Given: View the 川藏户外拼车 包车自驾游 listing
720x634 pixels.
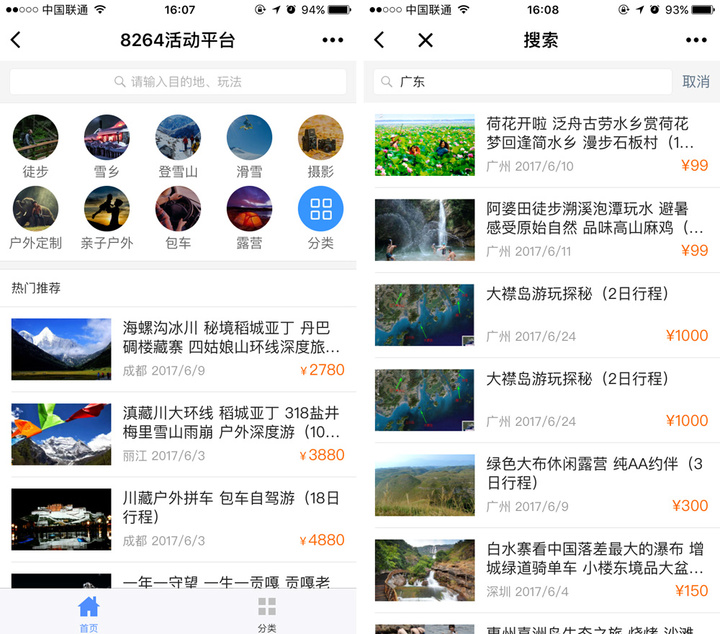Looking at the screenshot, I should pyautogui.click(x=178, y=519).
